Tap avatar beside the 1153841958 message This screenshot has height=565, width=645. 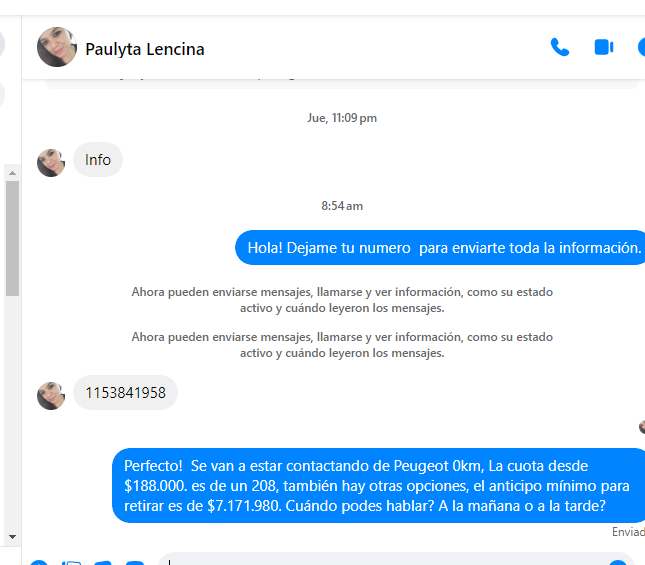click(51, 395)
